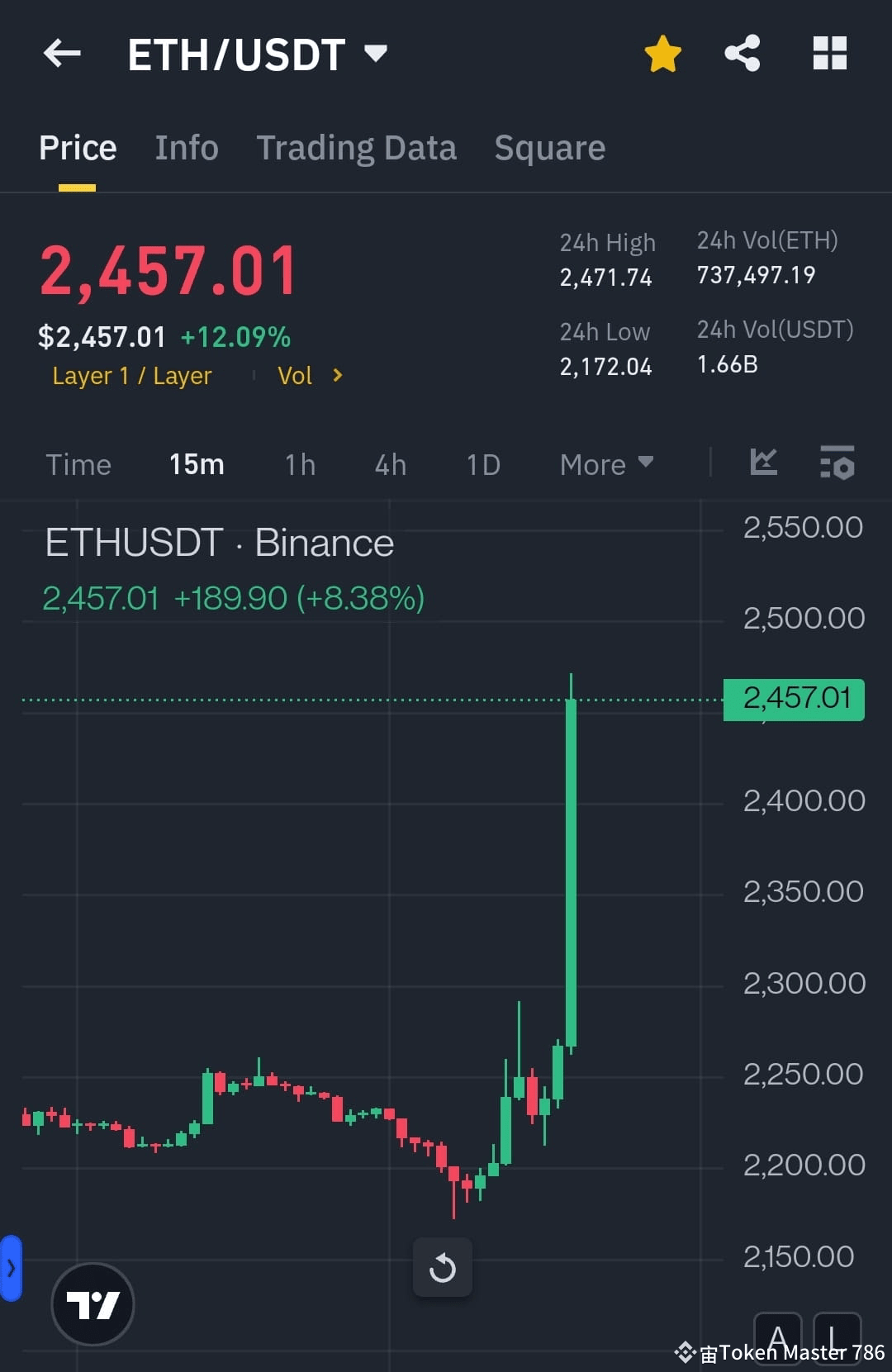
Task: Open technical indicators settings icon
Action: pyautogui.click(x=837, y=464)
